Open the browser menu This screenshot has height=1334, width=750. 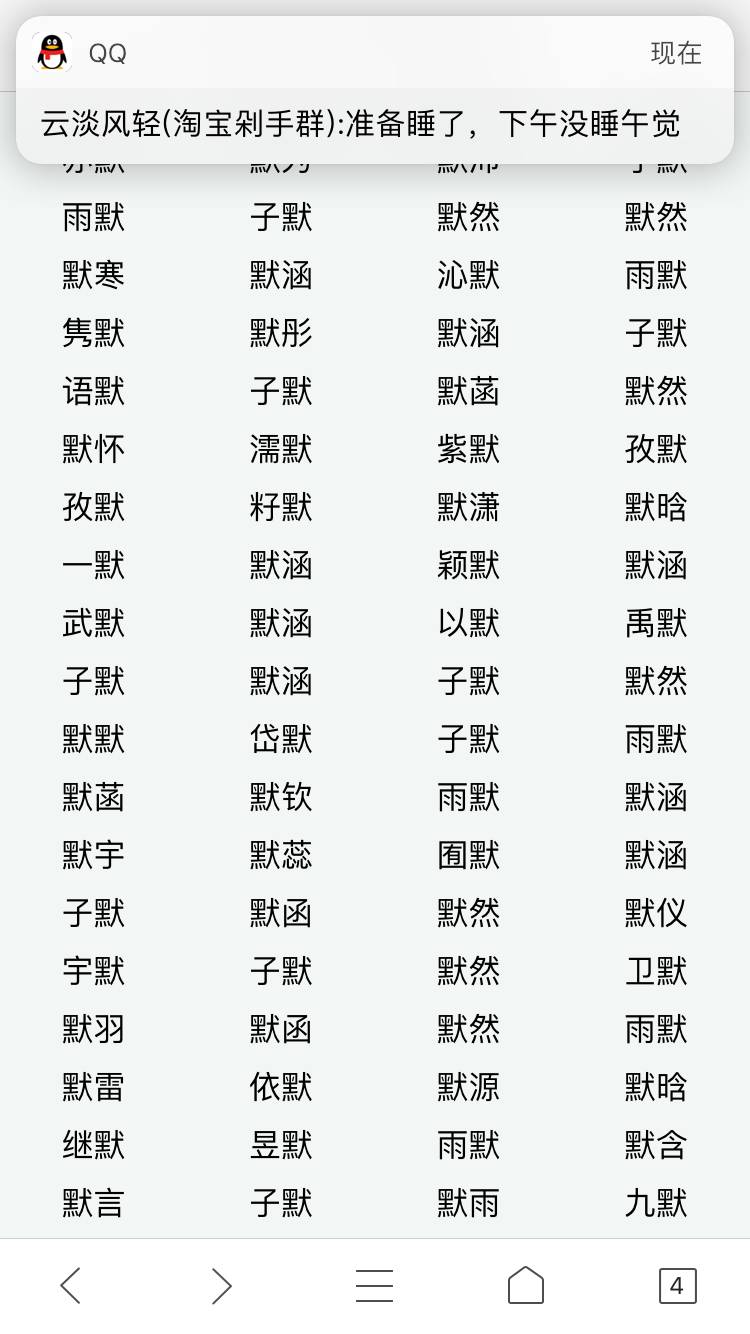374,1285
